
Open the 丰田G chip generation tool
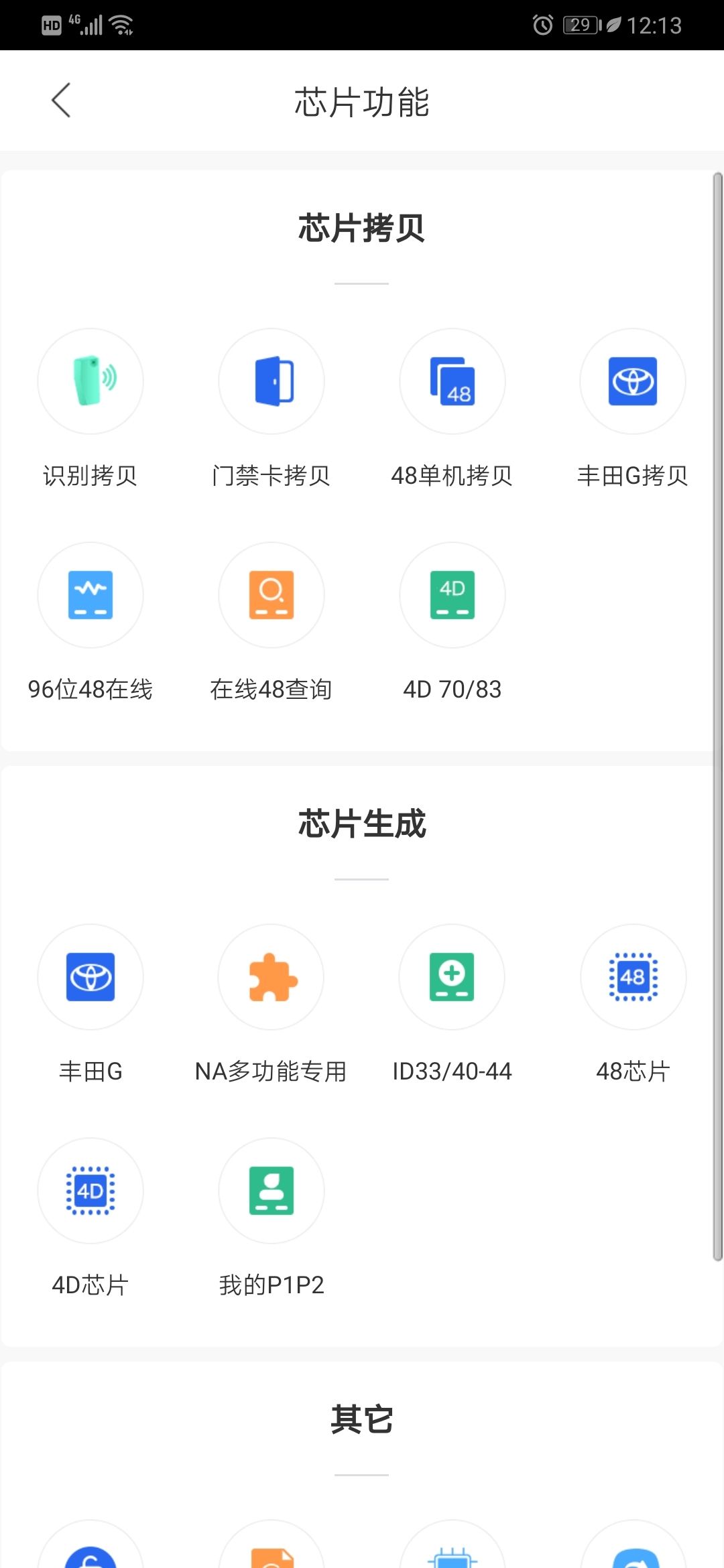click(90, 977)
